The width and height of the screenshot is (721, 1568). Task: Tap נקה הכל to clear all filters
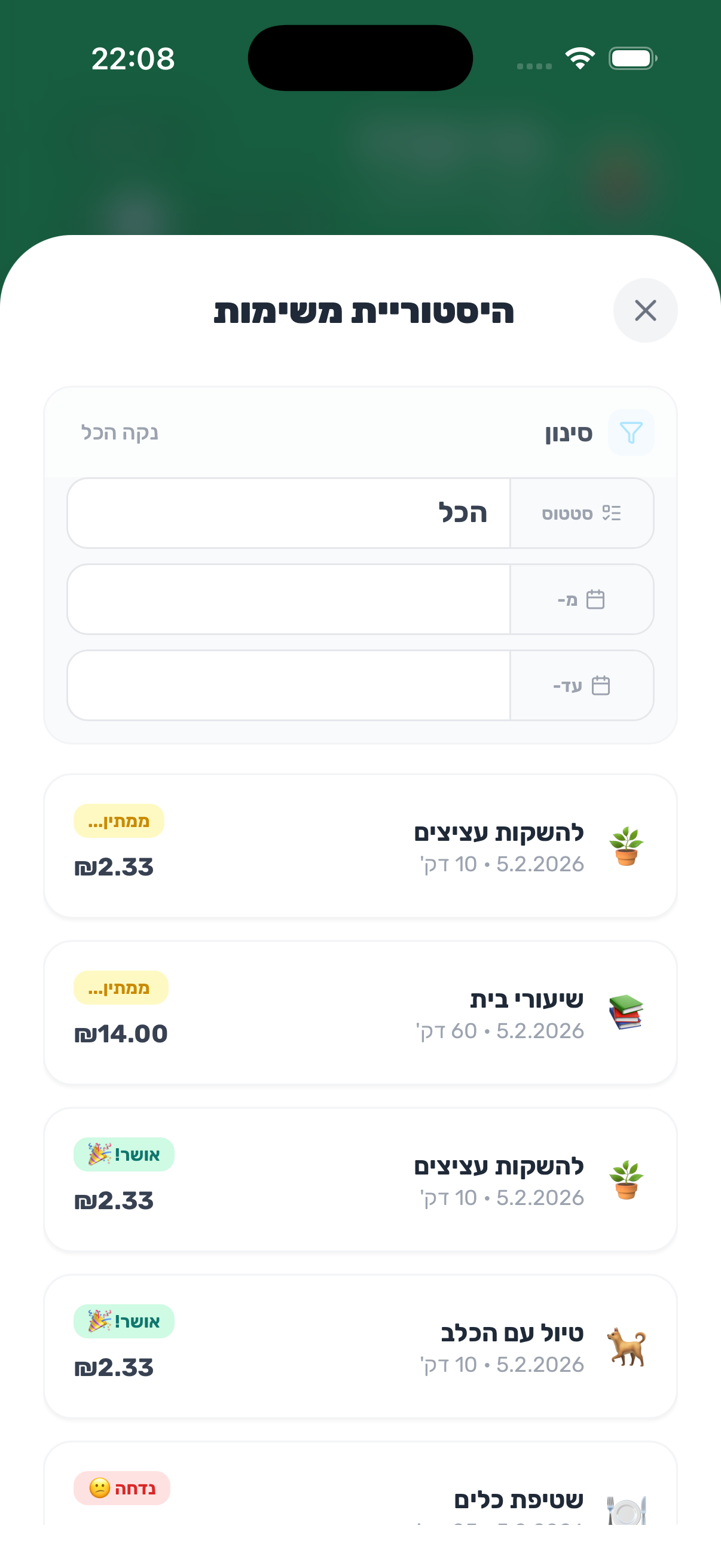(120, 433)
